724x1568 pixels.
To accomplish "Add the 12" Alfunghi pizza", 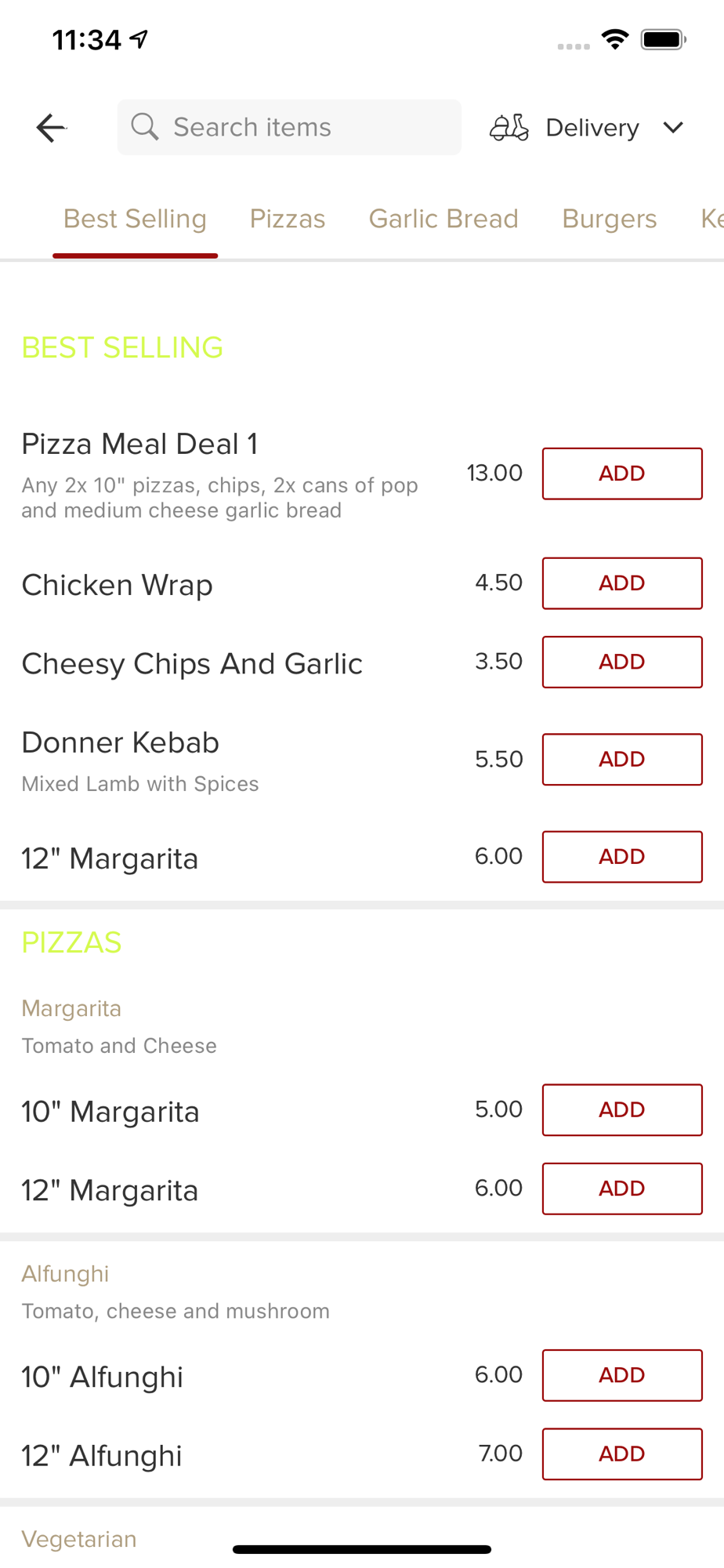I will tap(622, 1454).
